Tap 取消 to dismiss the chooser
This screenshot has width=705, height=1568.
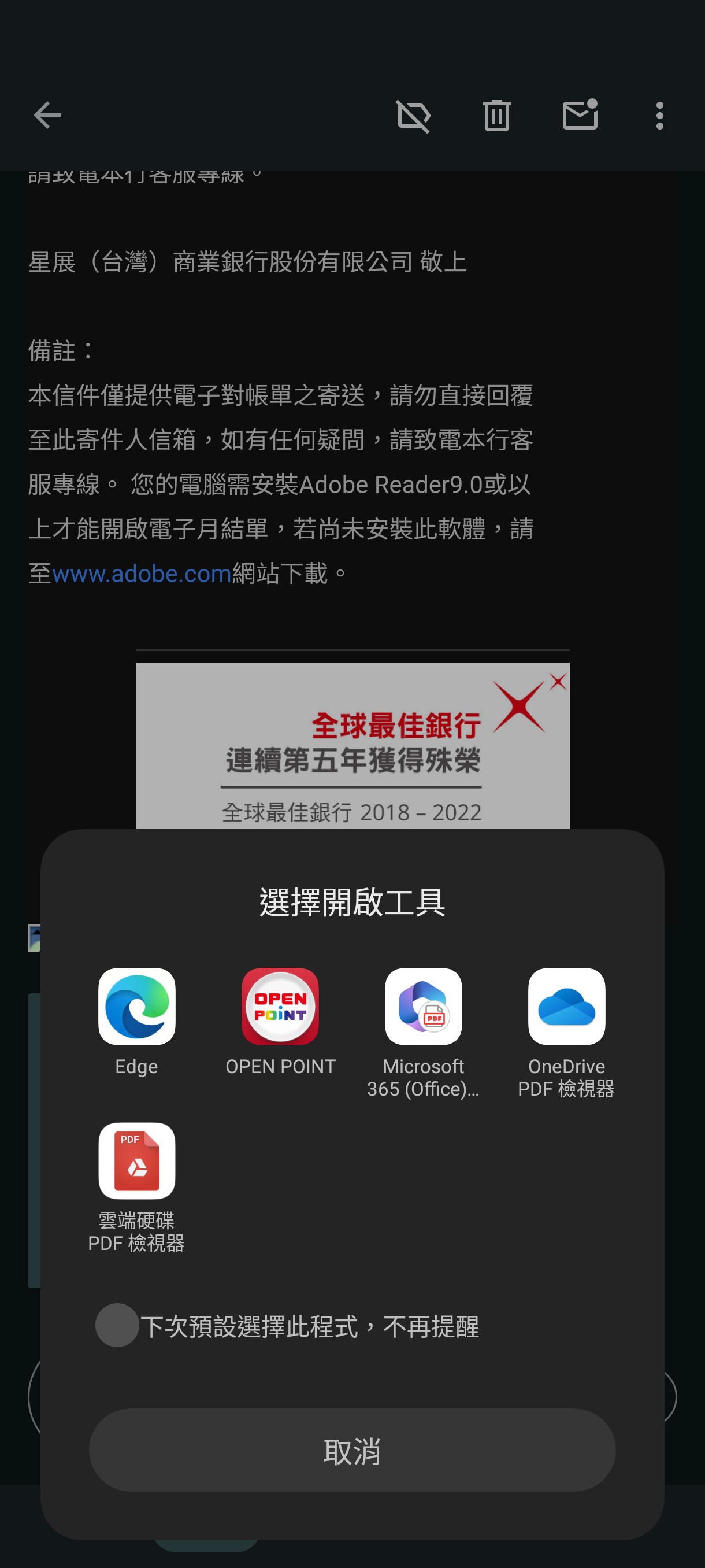point(352,1451)
